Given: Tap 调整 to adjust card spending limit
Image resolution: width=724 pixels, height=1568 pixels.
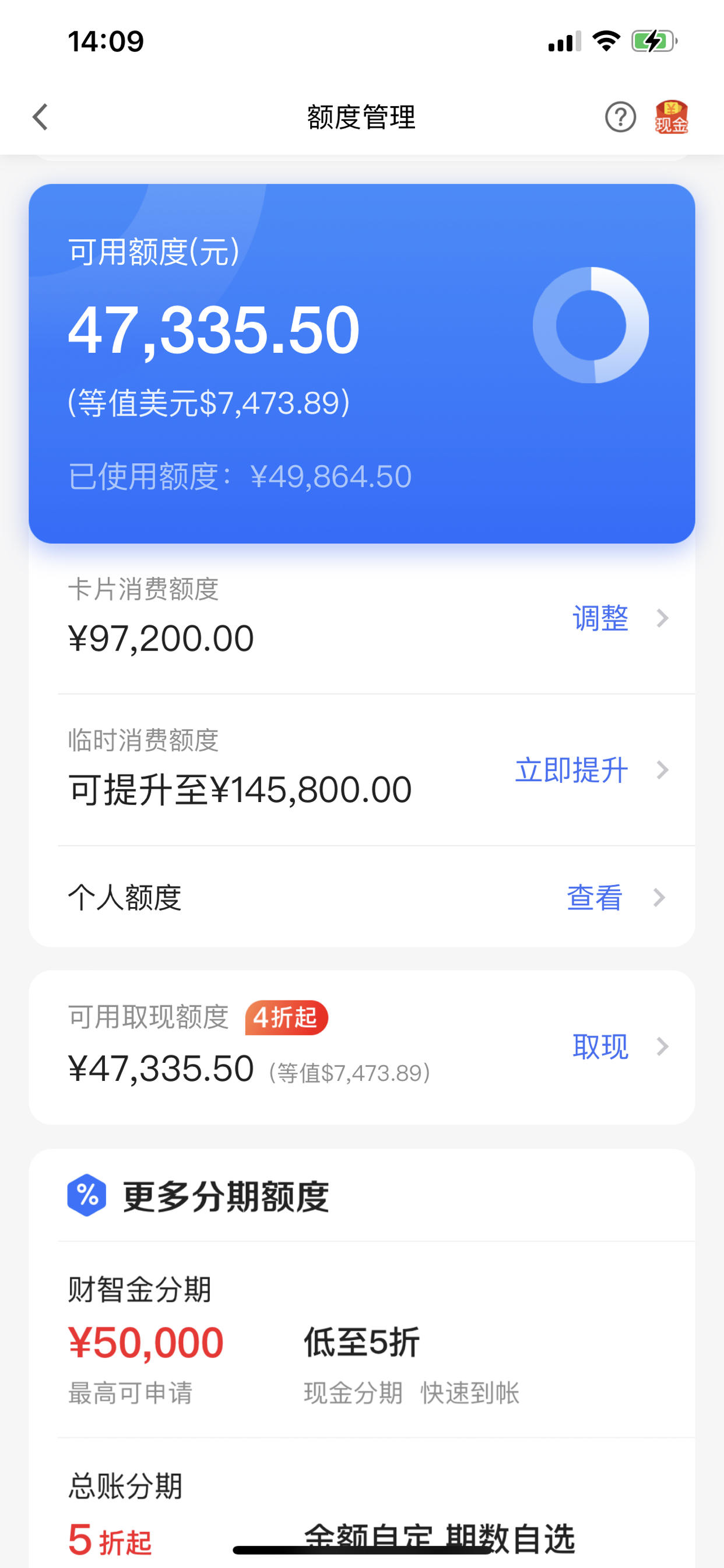Looking at the screenshot, I should pyautogui.click(x=621, y=618).
